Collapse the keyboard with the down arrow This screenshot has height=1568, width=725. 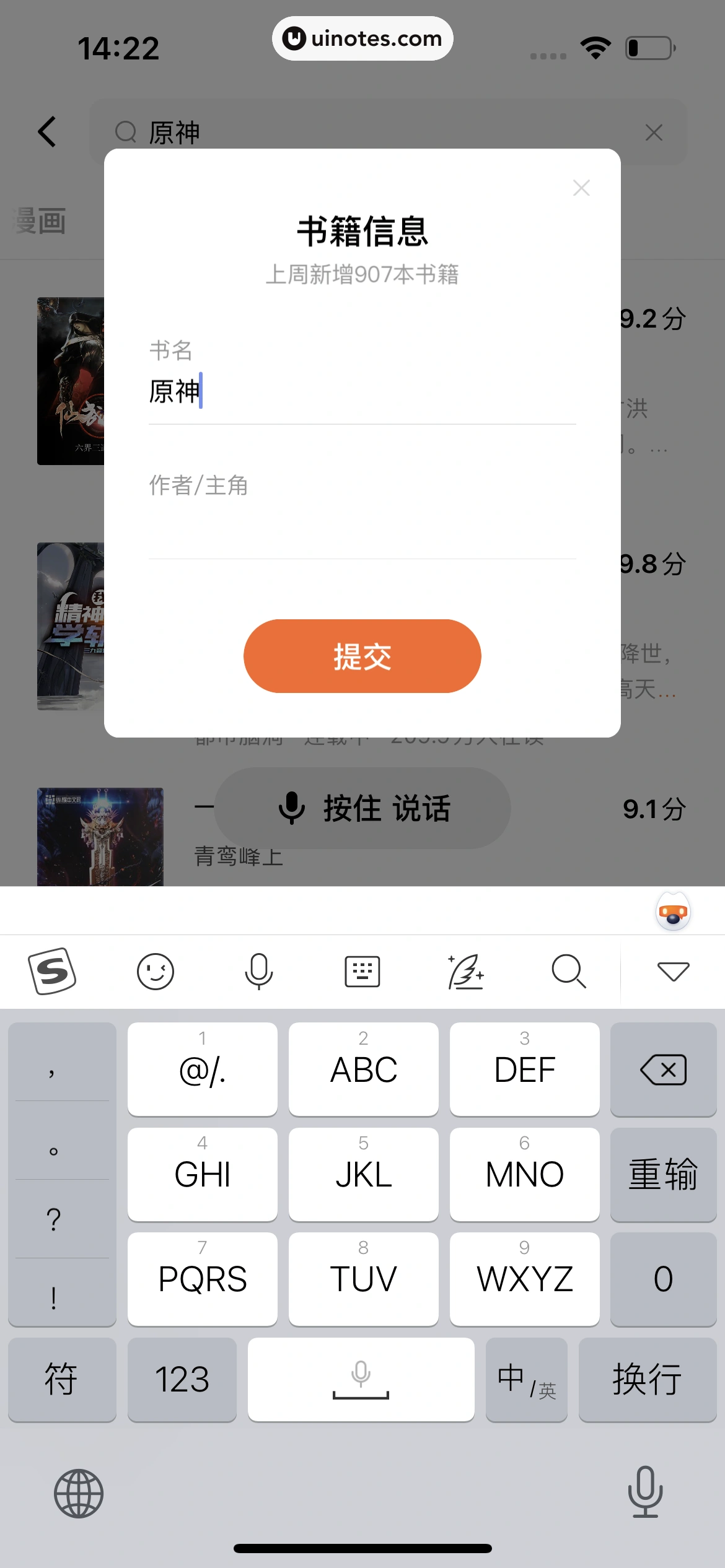673,971
